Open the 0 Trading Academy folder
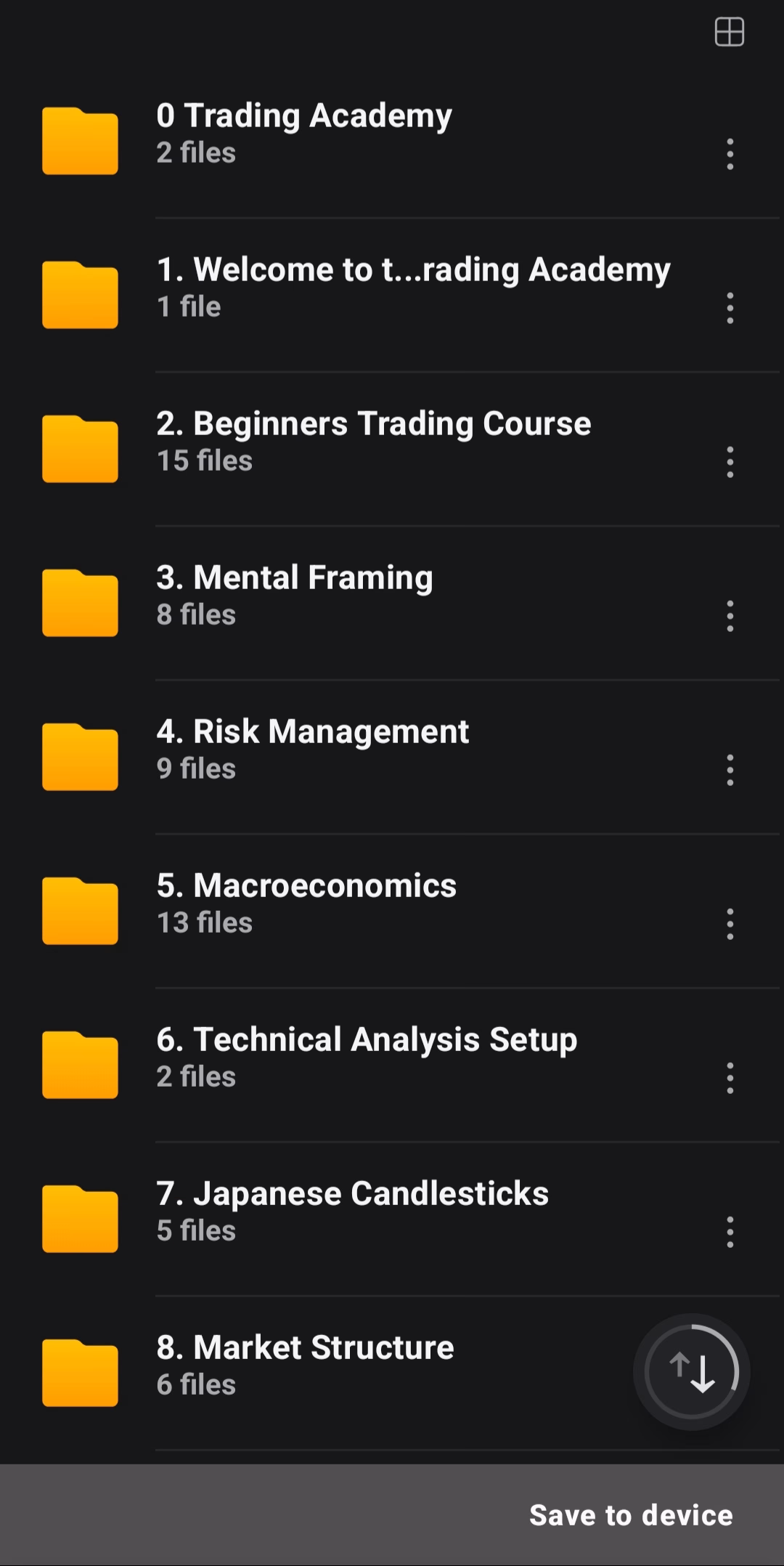784x1566 pixels. tap(305, 134)
